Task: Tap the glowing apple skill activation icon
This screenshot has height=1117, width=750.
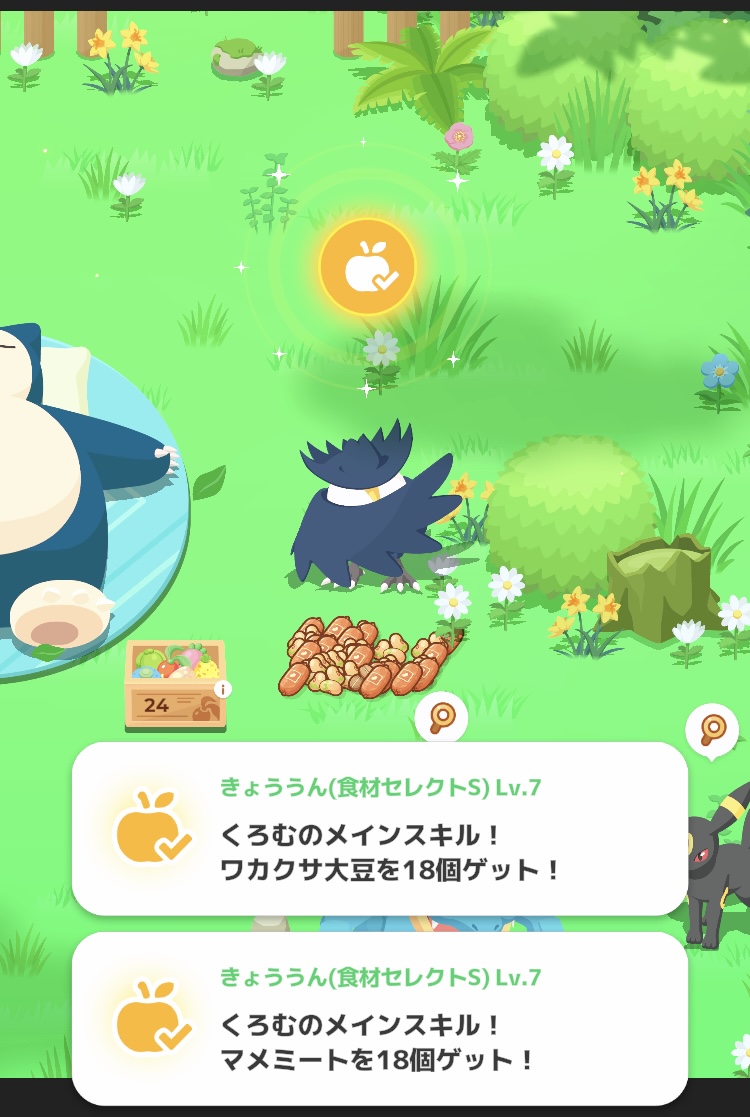Action: click(368, 265)
